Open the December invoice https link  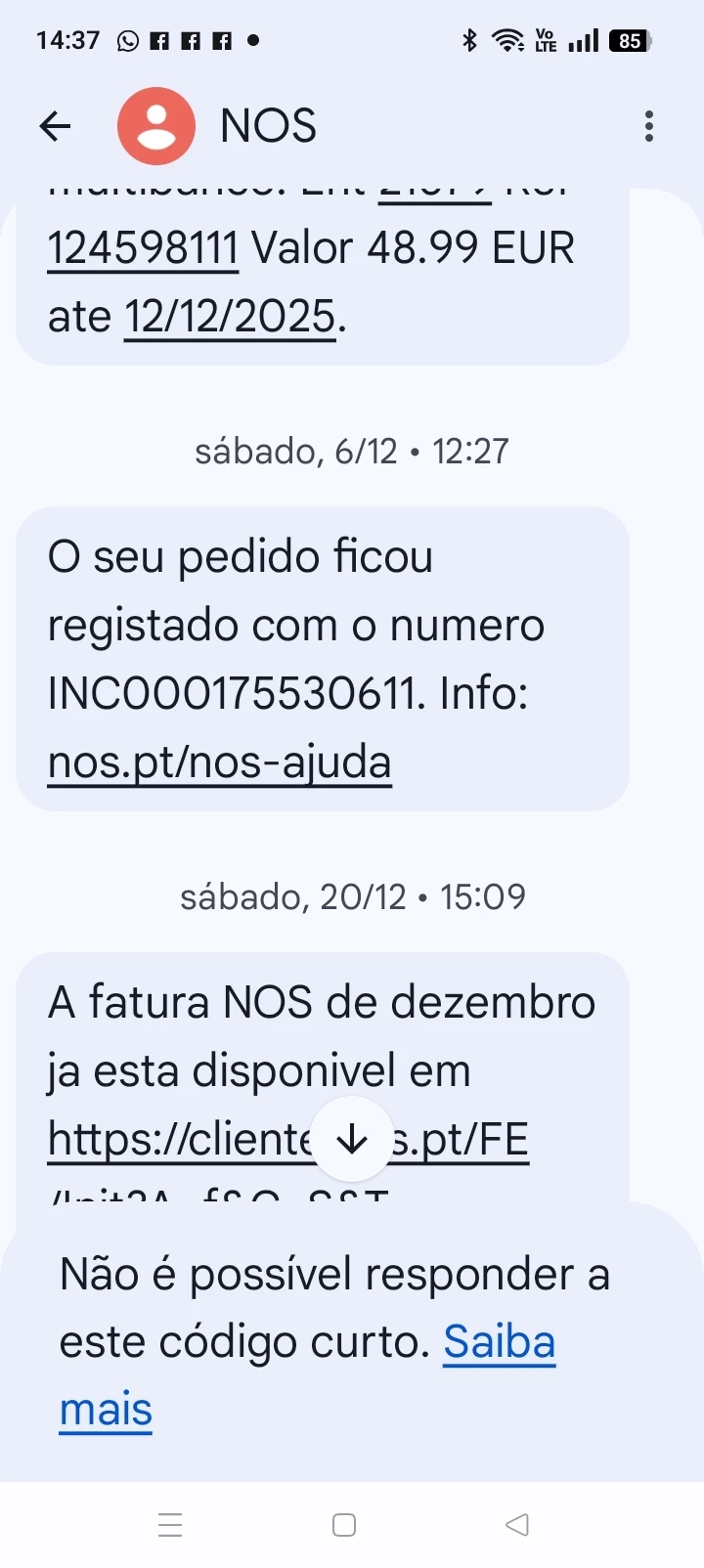(x=176, y=1140)
